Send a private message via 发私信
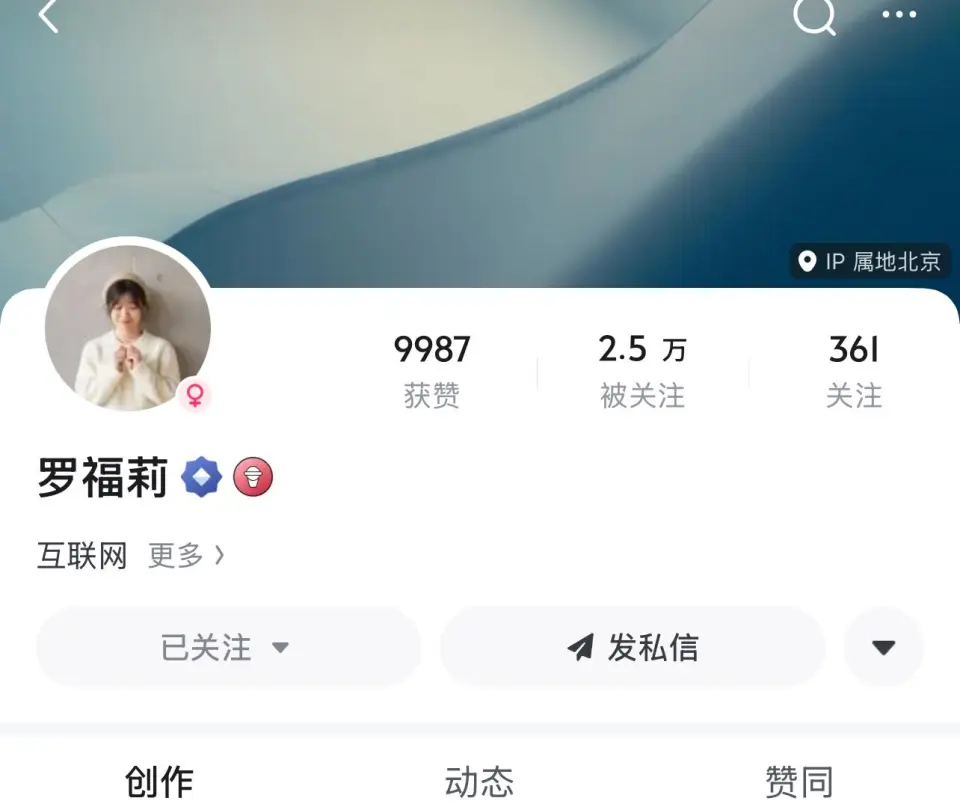Image resolution: width=960 pixels, height=804 pixels. (632, 647)
